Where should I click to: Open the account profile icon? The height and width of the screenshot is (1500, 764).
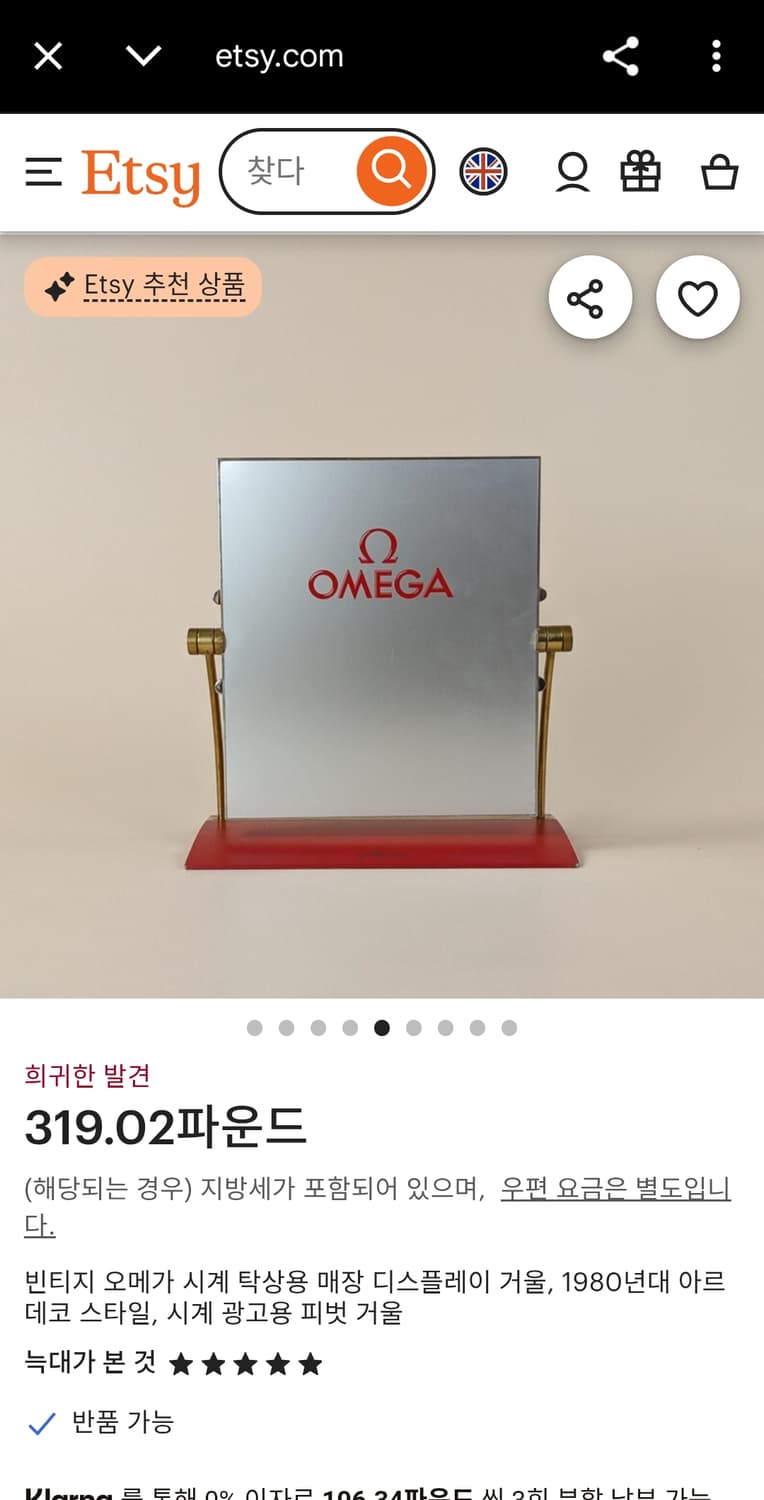(572, 171)
